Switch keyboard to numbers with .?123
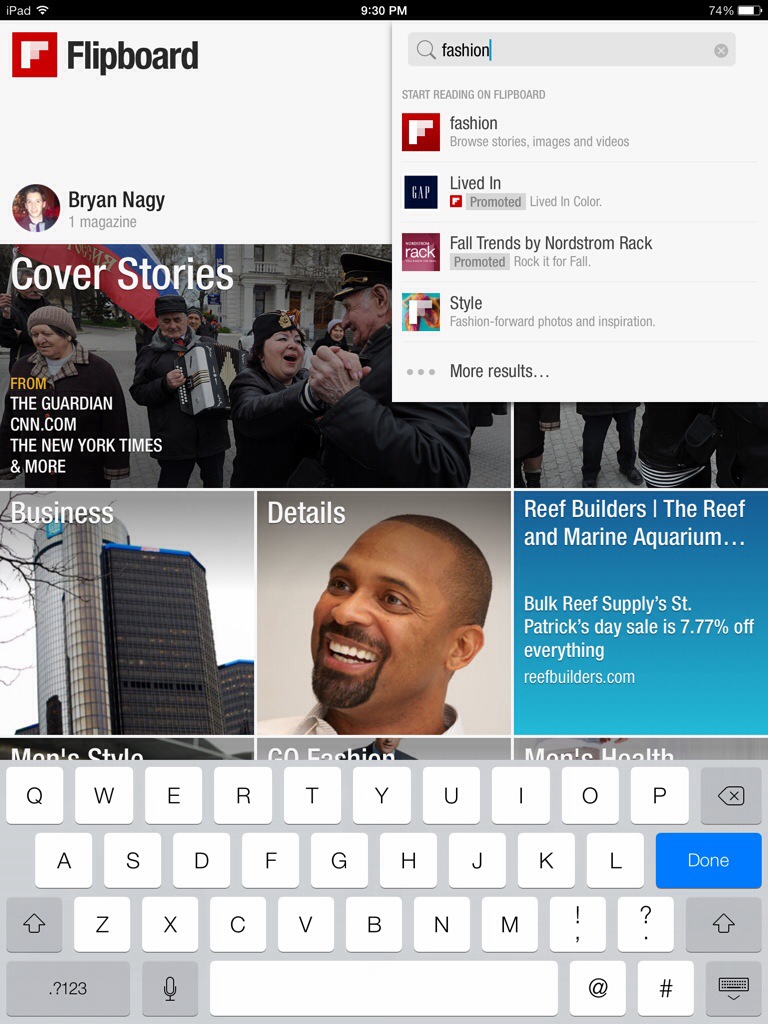This screenshot has height=1024, width=768. tap(68, 988)
